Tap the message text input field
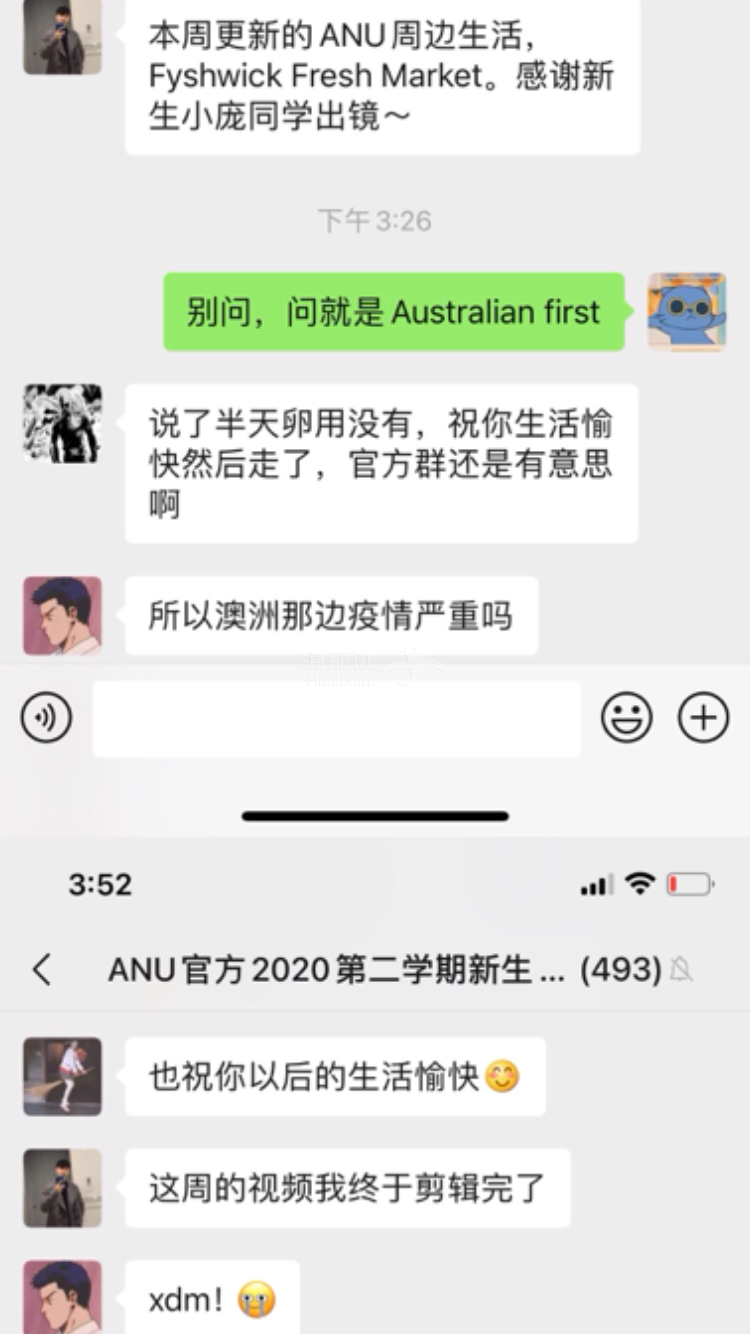Screen dimensions: 750x1334 click(336, 718)
